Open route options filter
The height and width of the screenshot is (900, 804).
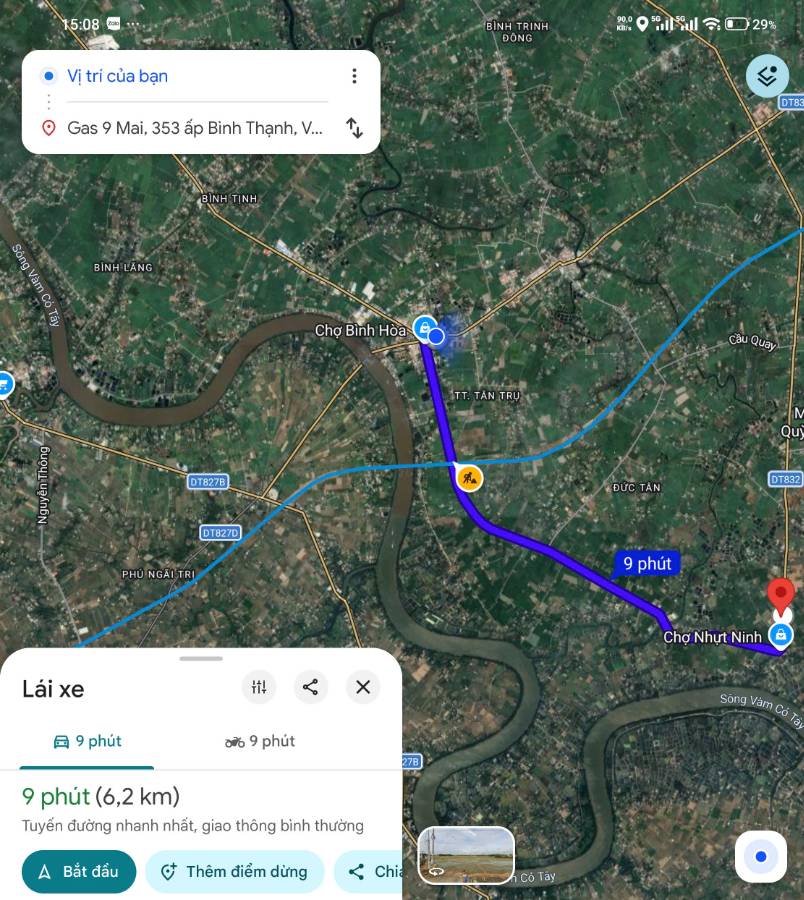tap(259, 687)
